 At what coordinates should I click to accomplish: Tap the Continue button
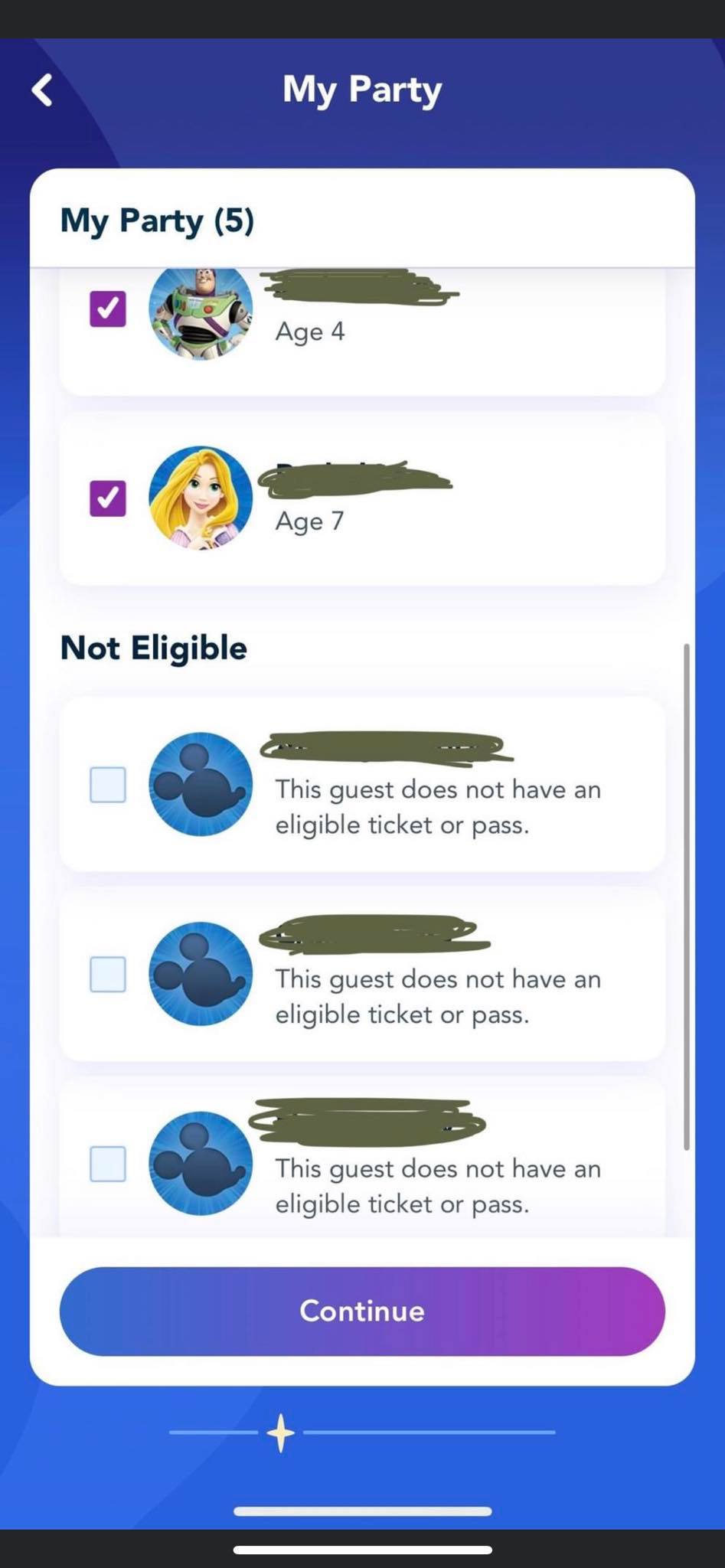362,1311
